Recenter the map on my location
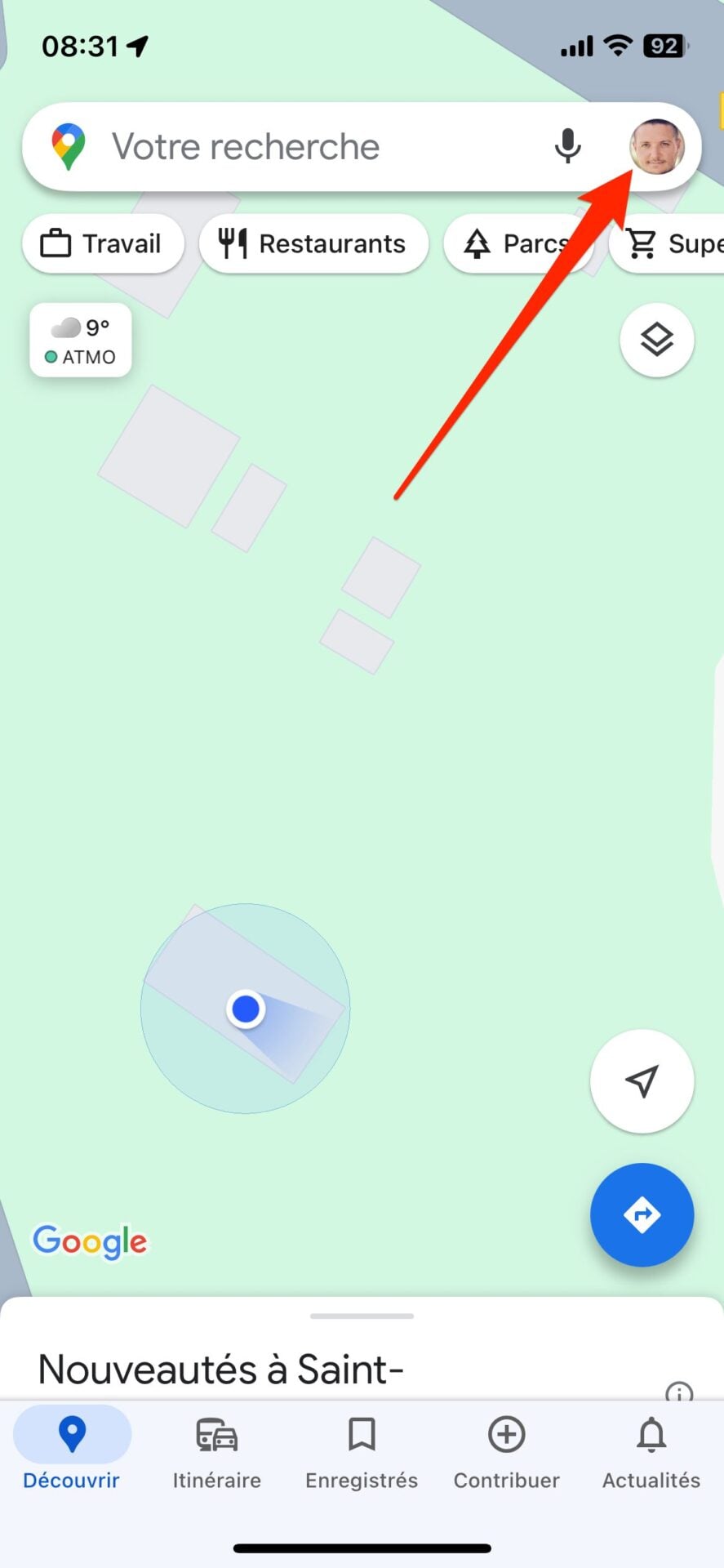This screenshot has height=1568, width=724. pyautogui.click(x=642, y=1081)
